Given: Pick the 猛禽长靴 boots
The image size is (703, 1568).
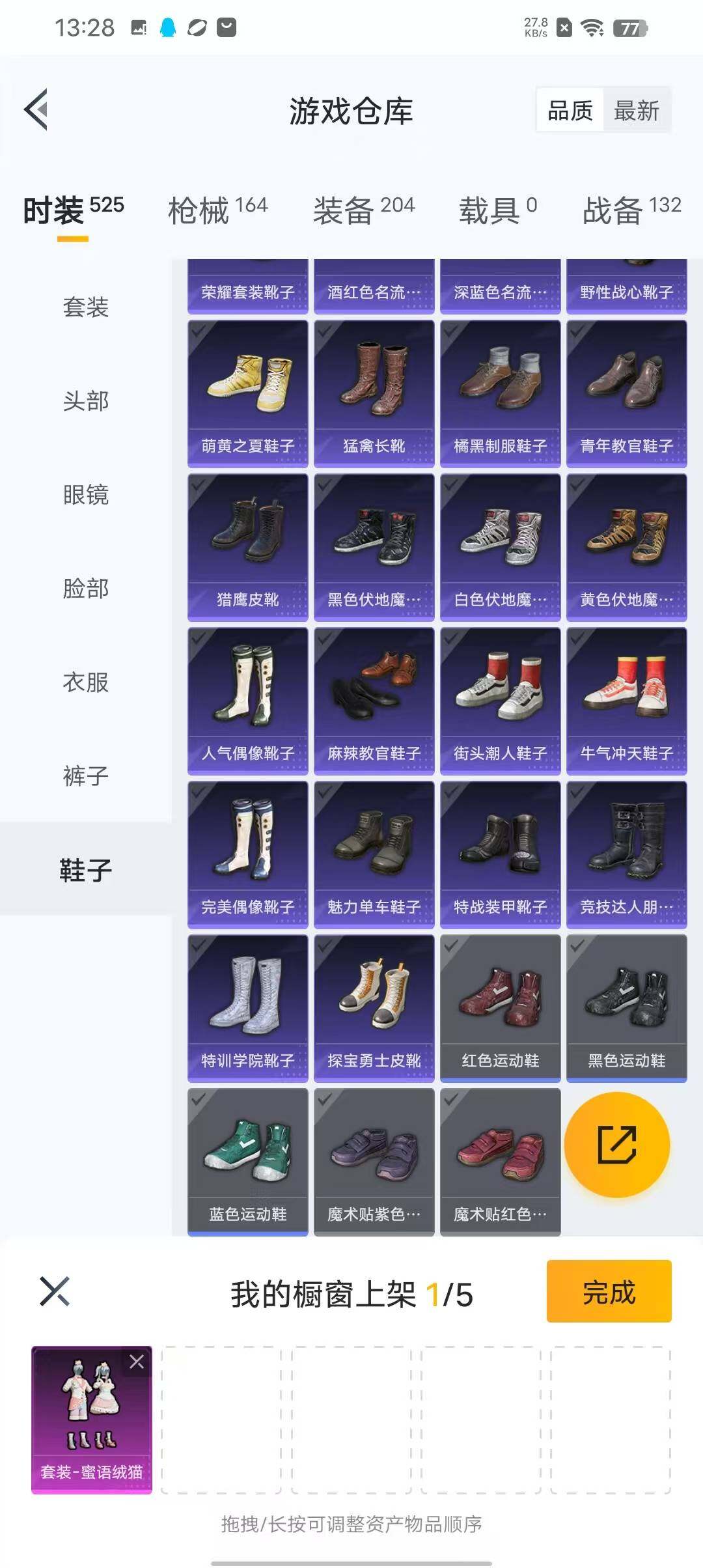Looking at the screenshot, I should tap(374, 394).
